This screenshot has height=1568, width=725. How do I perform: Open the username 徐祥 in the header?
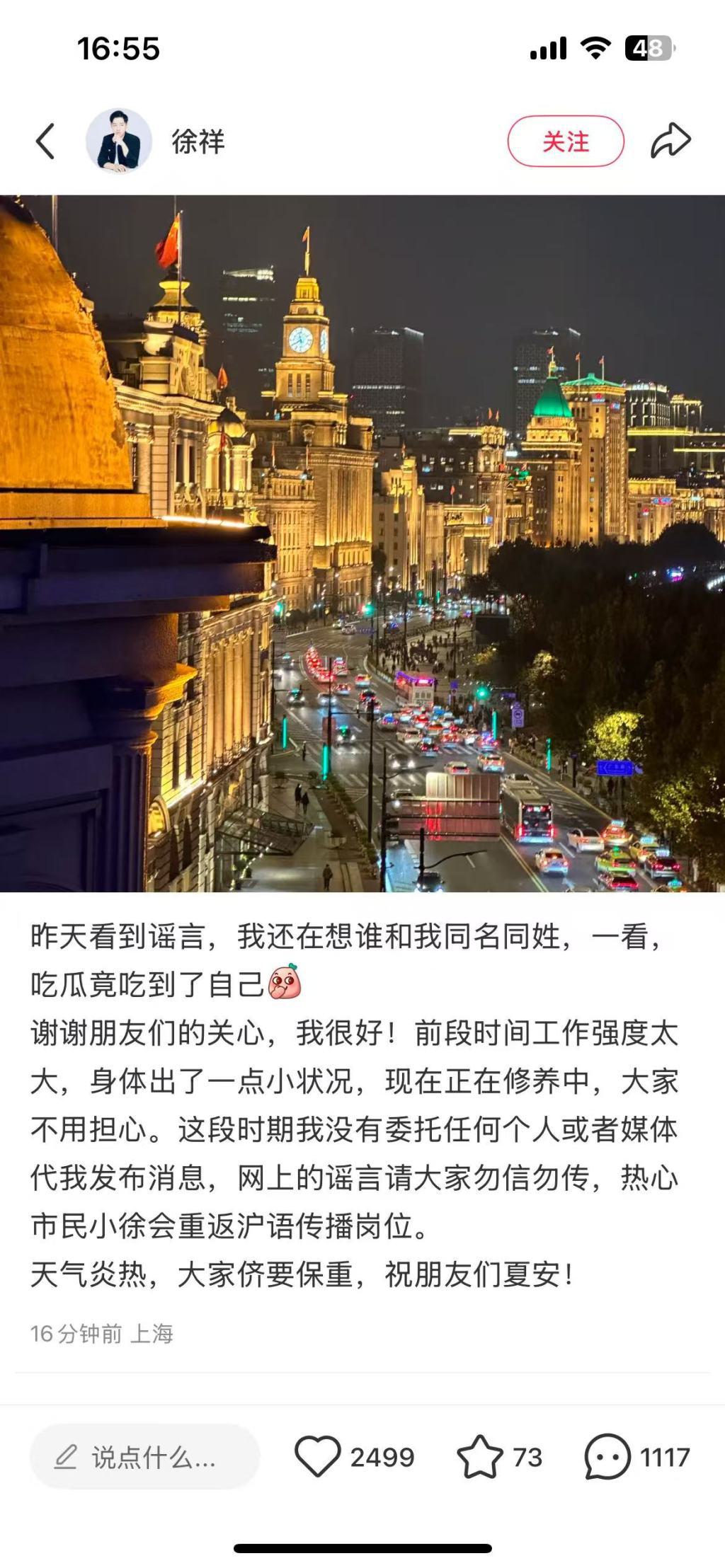(x=198, y=142)
